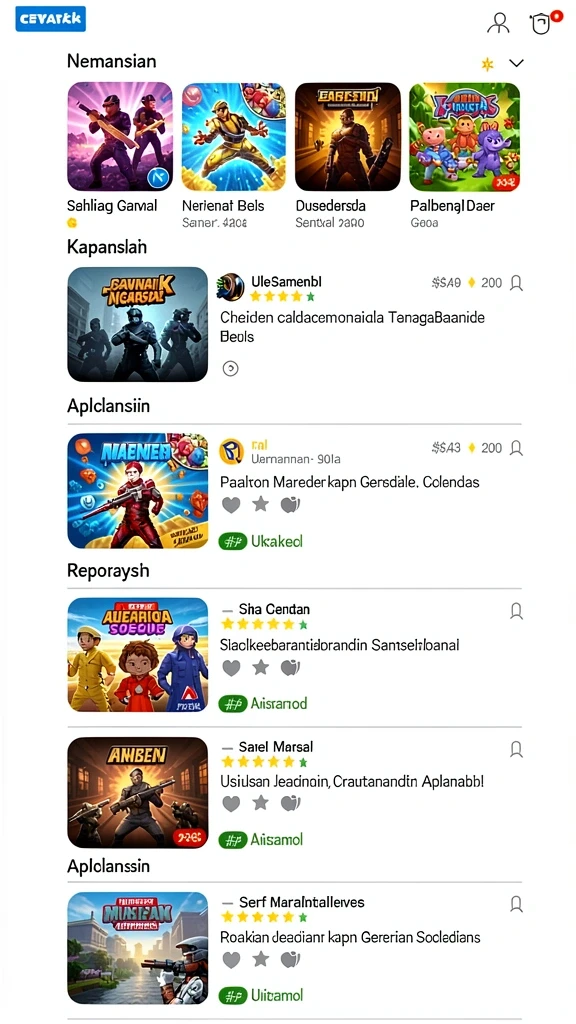Bookmark the UleSamenbl listing
The image size is (576, 1024).
(516, 283)
